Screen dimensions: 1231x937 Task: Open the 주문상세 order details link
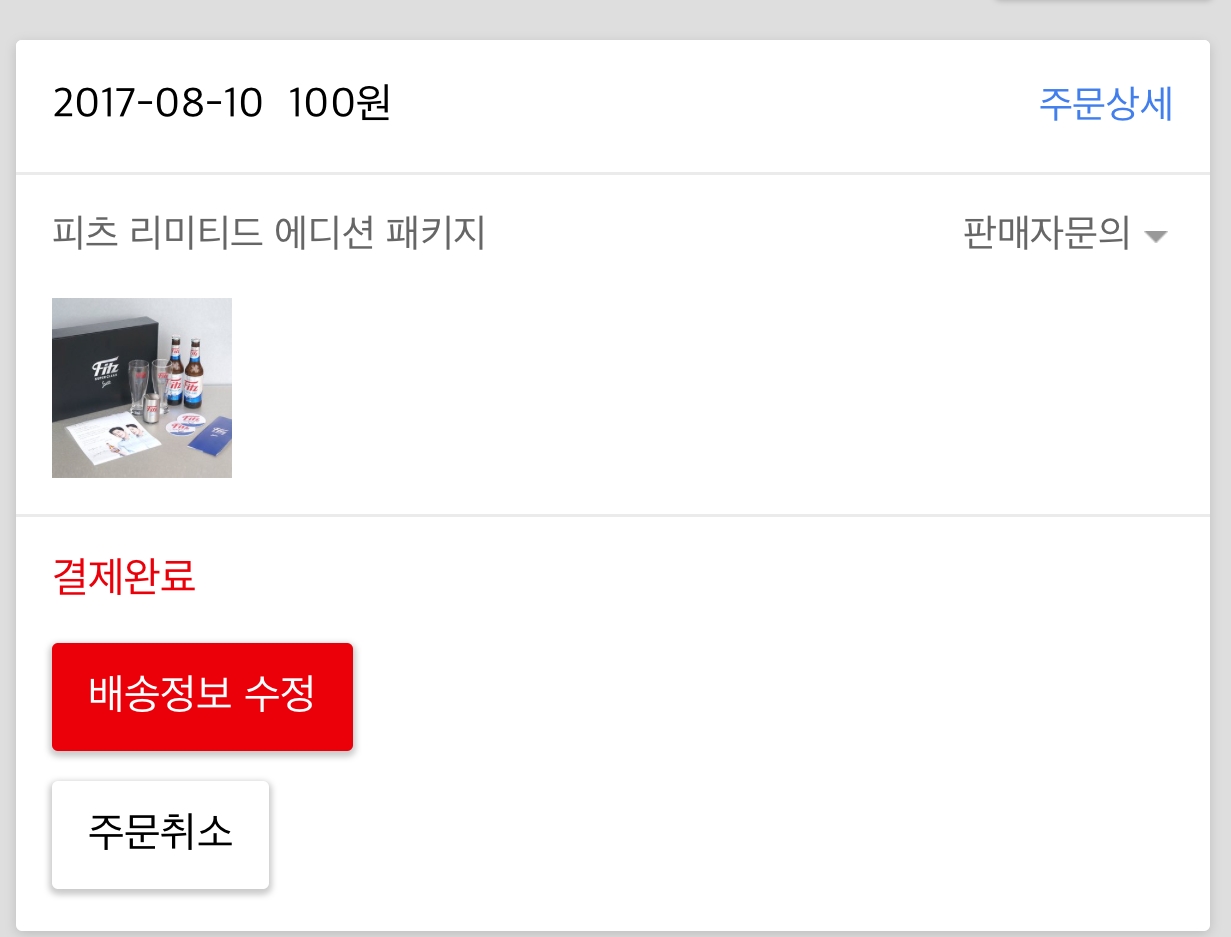[1105, 104]
